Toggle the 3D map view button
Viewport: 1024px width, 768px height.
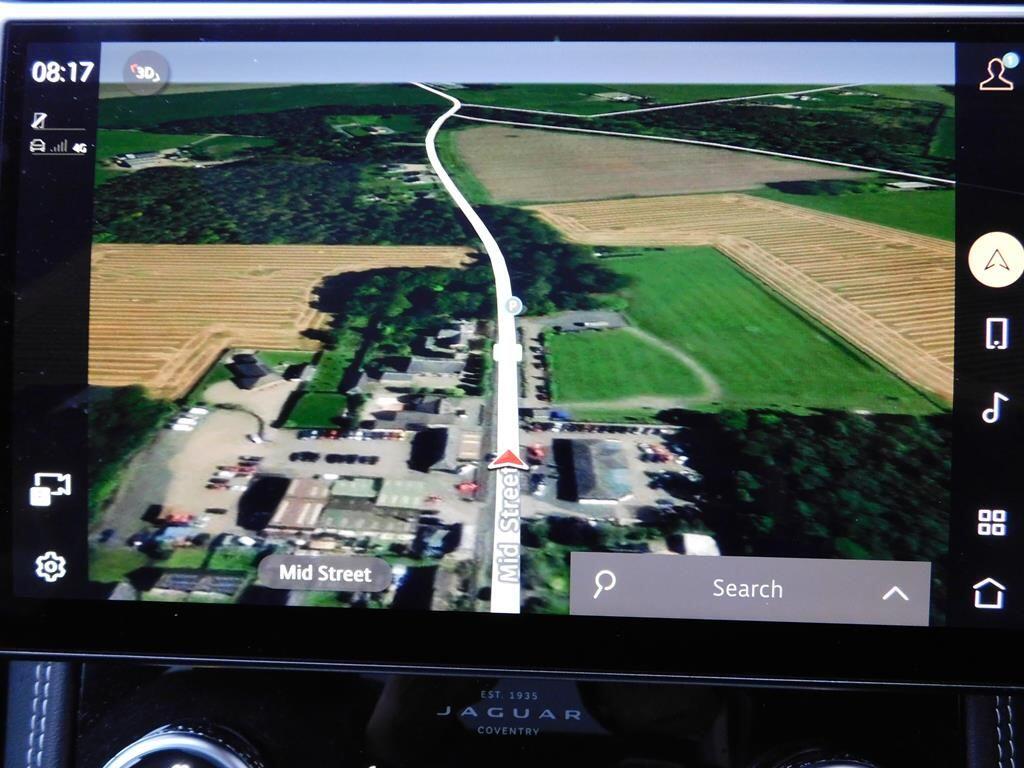point(146,73)
